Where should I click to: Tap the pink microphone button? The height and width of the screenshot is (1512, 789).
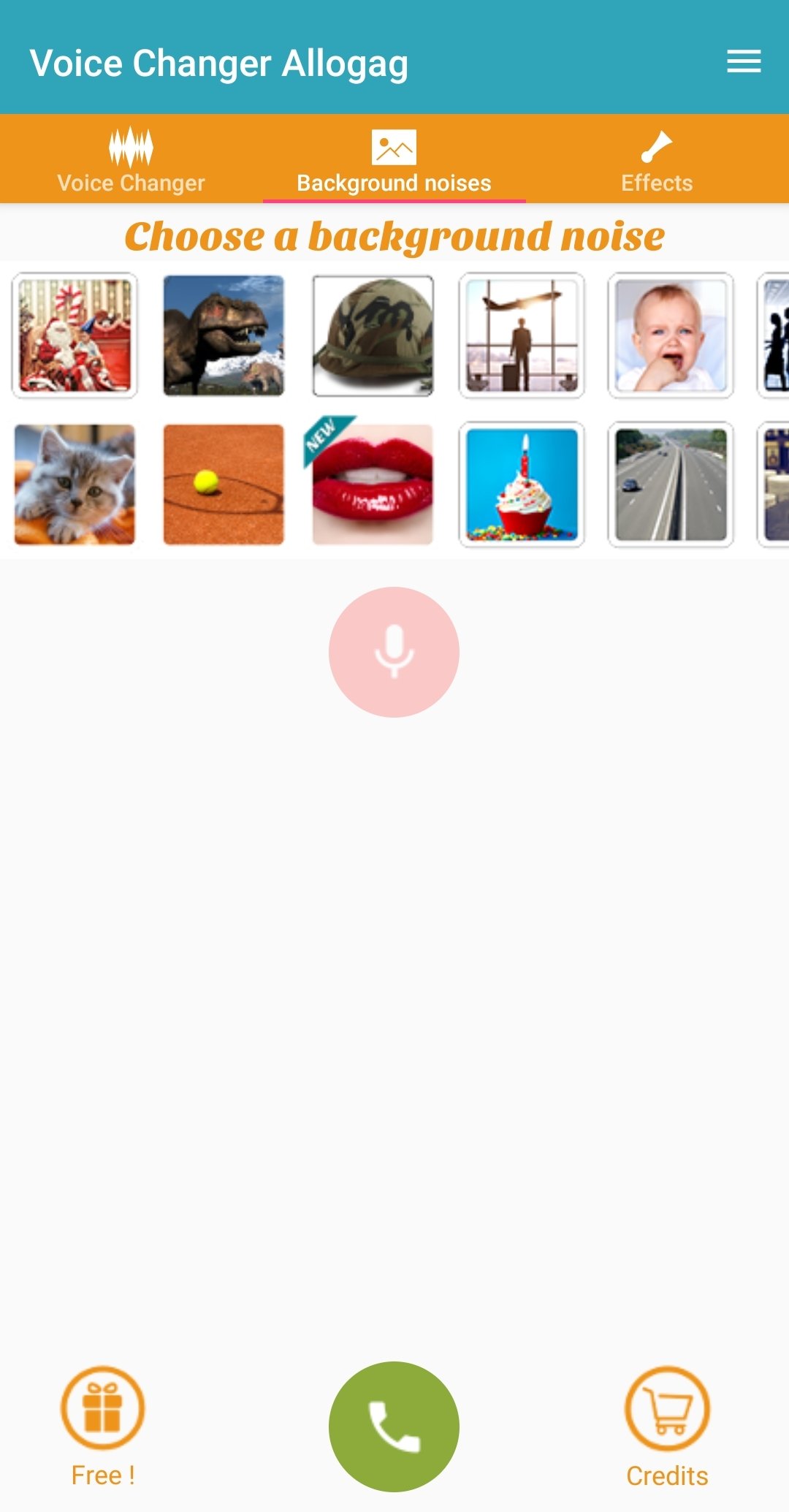click(394, 652)
